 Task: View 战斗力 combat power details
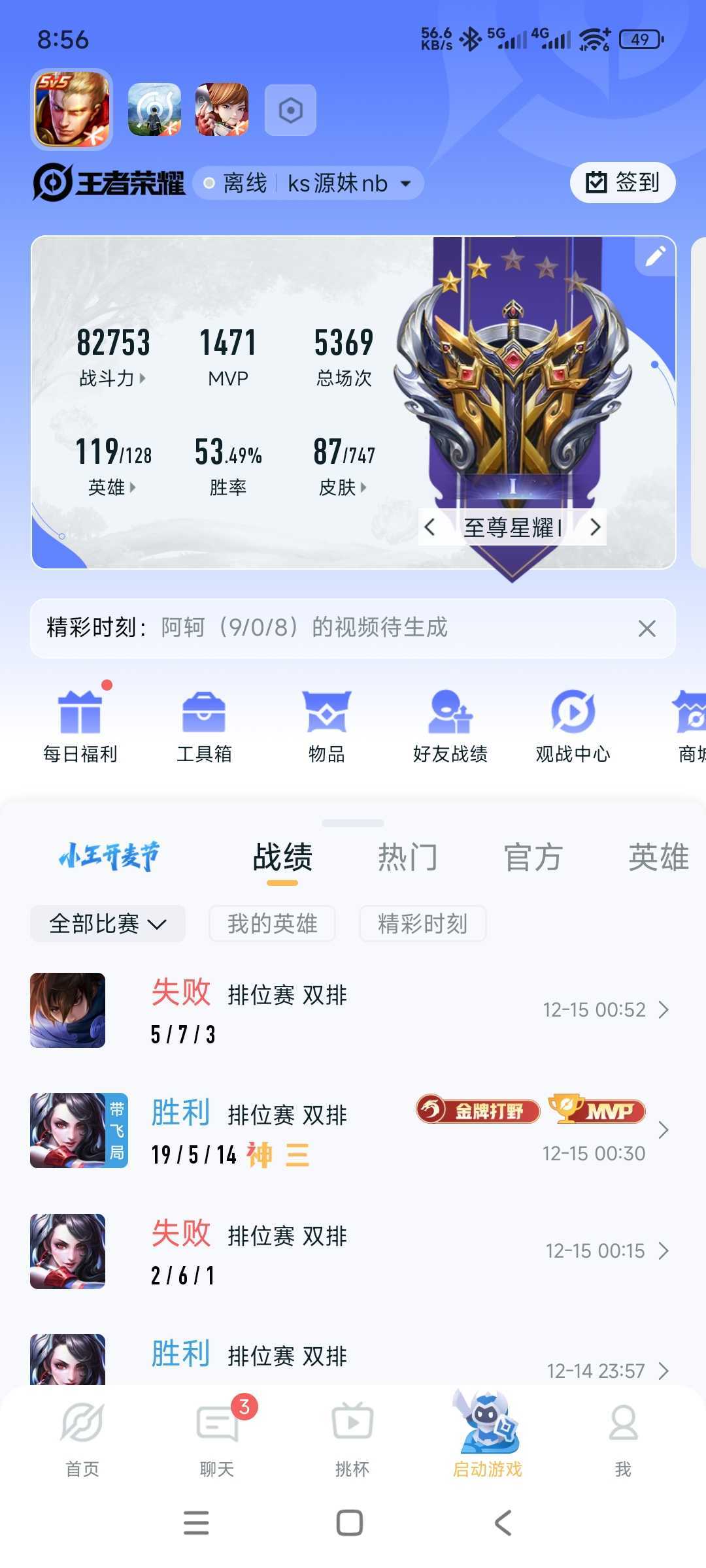(112, 378)
